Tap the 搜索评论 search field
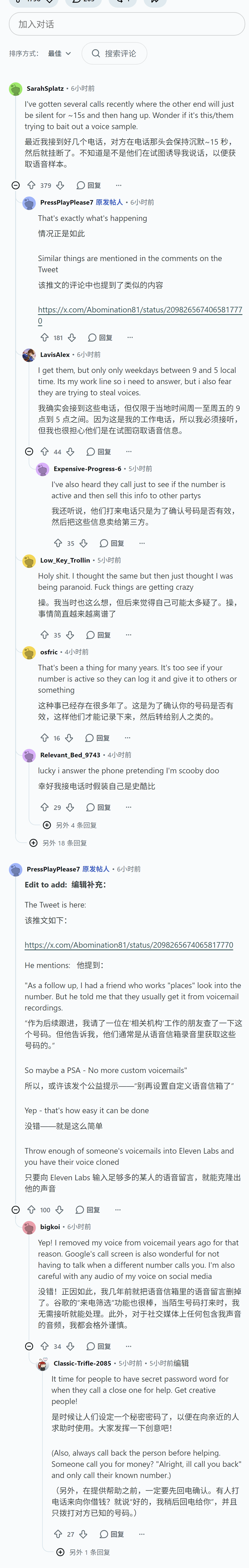 click(114, 54)
